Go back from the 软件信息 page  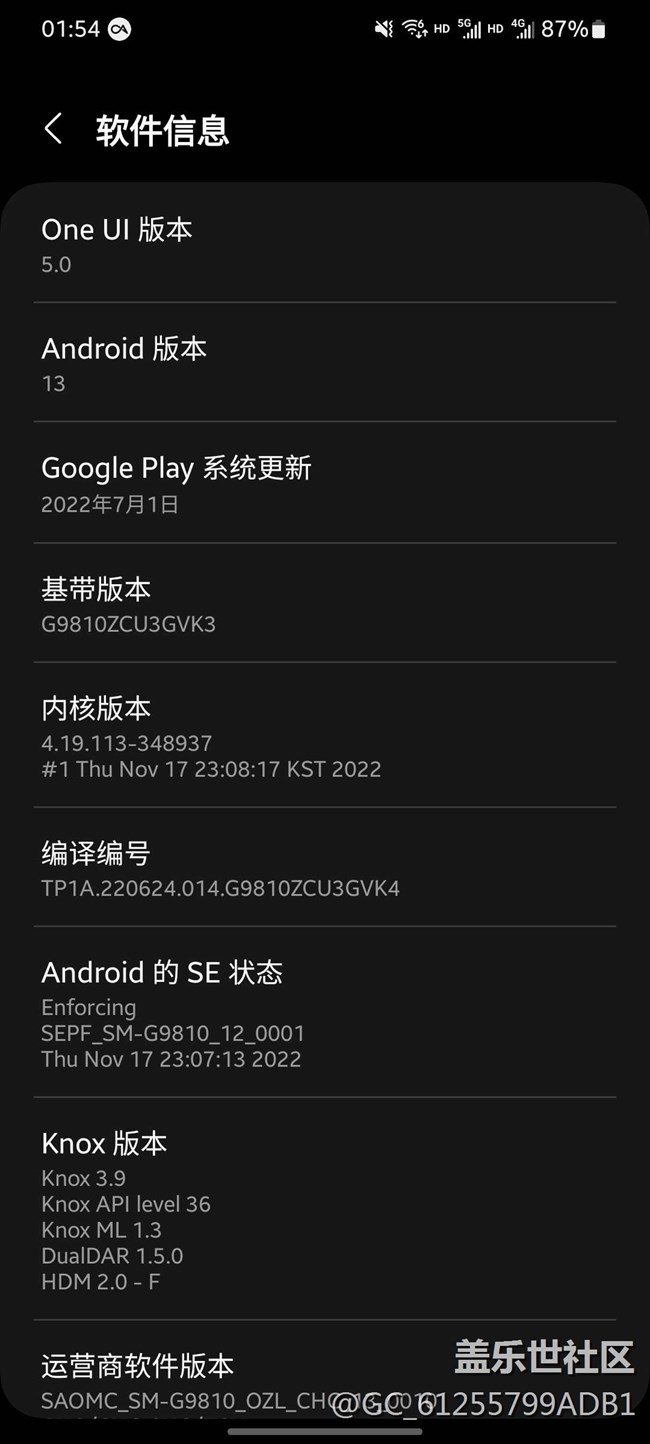[54, 129]
